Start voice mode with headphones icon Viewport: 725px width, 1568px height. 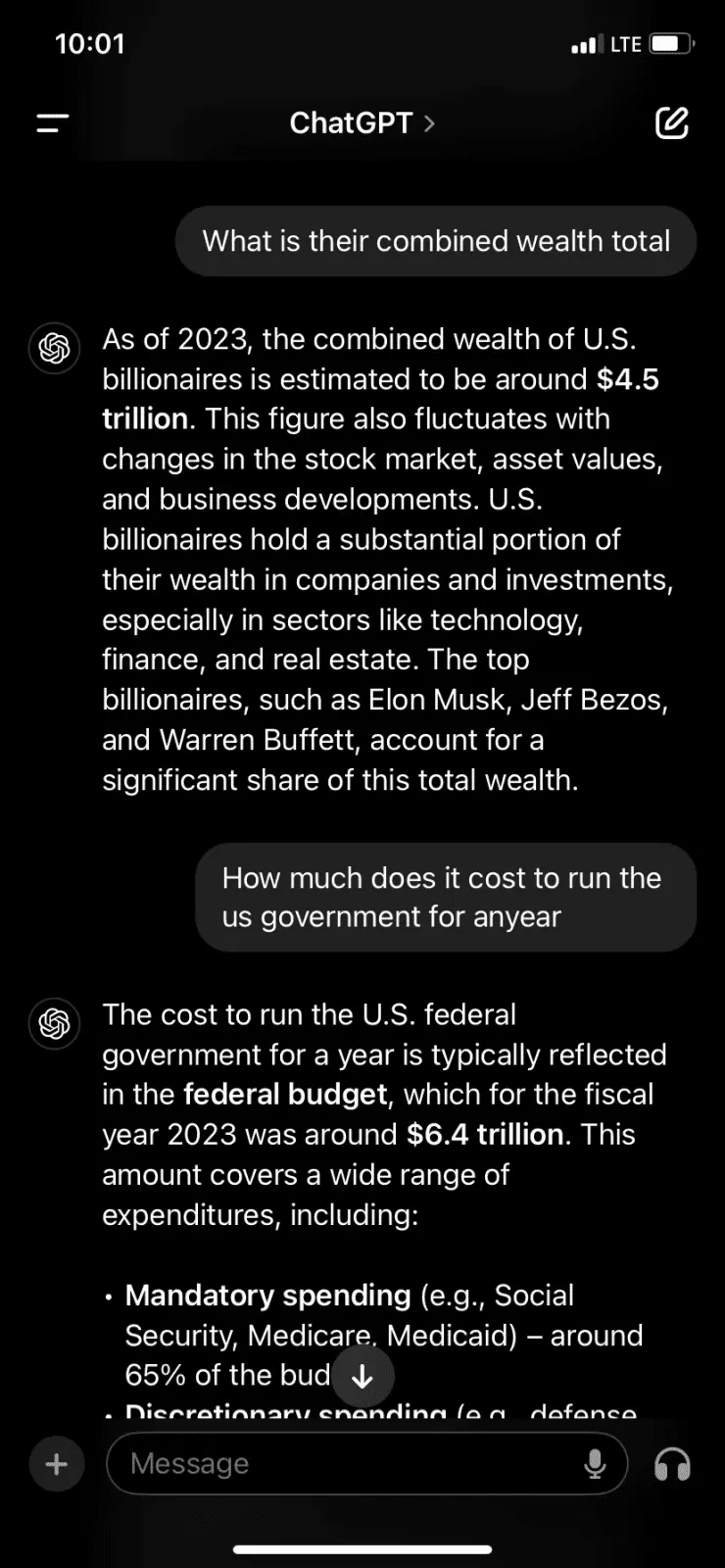[672, 1464]
